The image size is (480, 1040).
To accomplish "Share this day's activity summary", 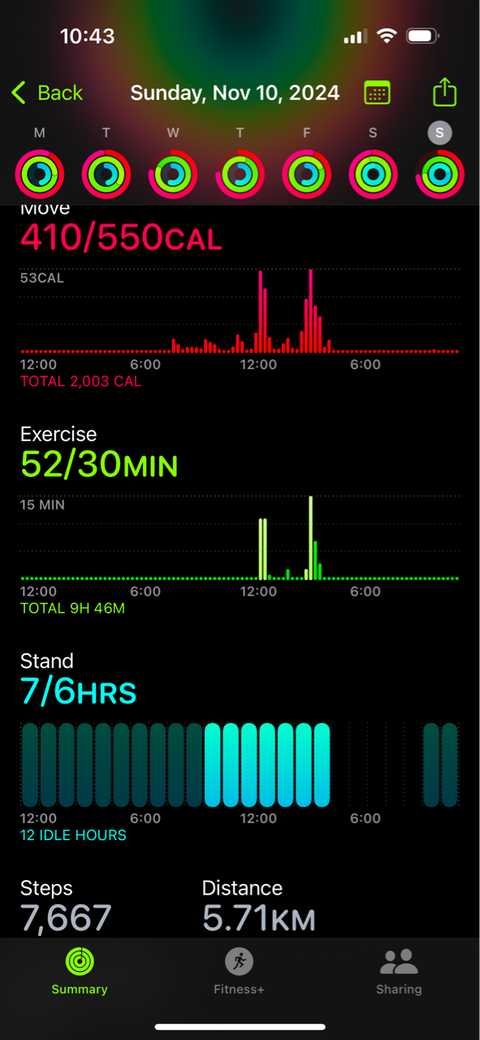I will 445,92.
